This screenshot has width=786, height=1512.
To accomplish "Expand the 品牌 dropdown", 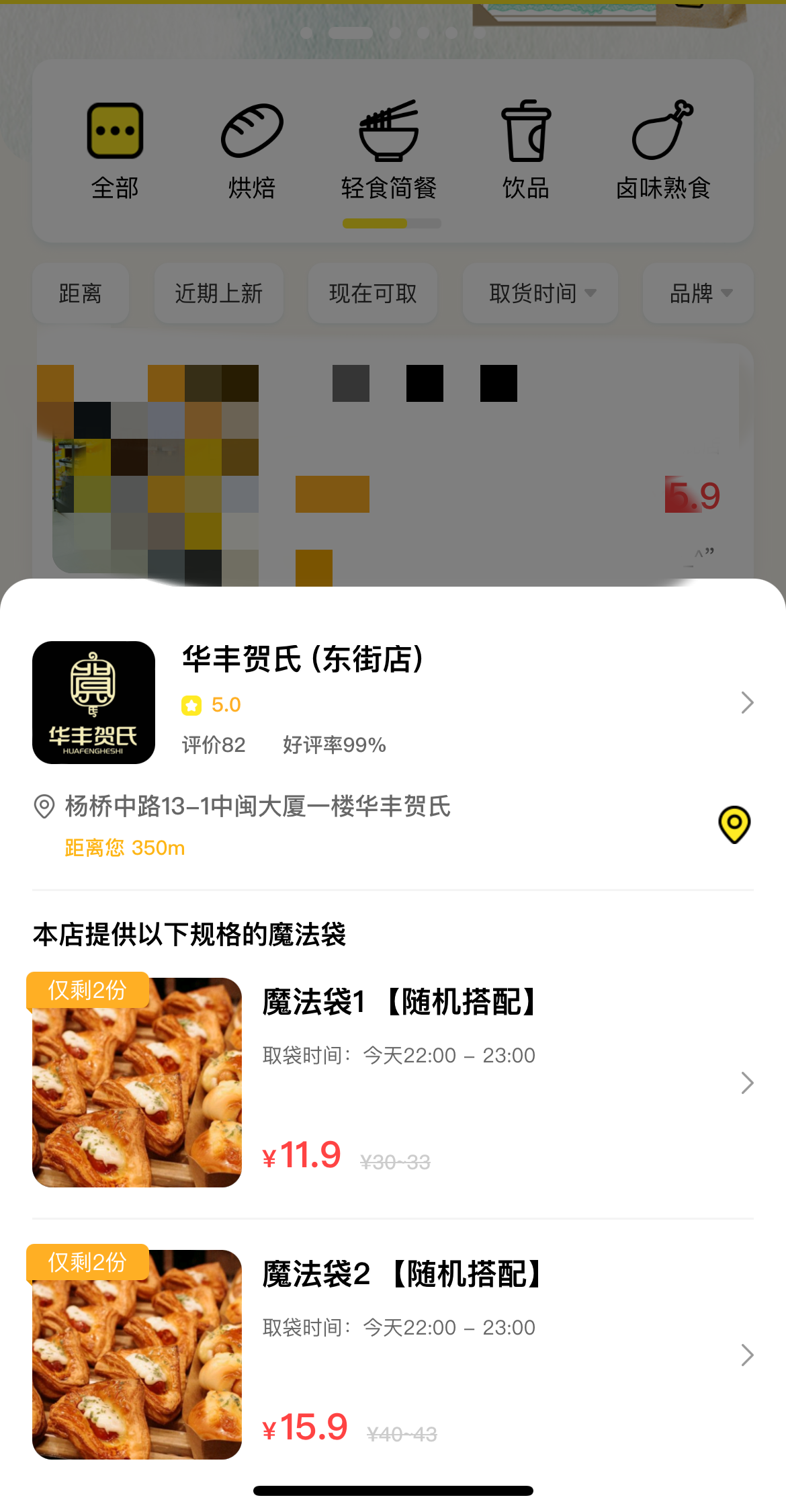I will coord(697,294).
